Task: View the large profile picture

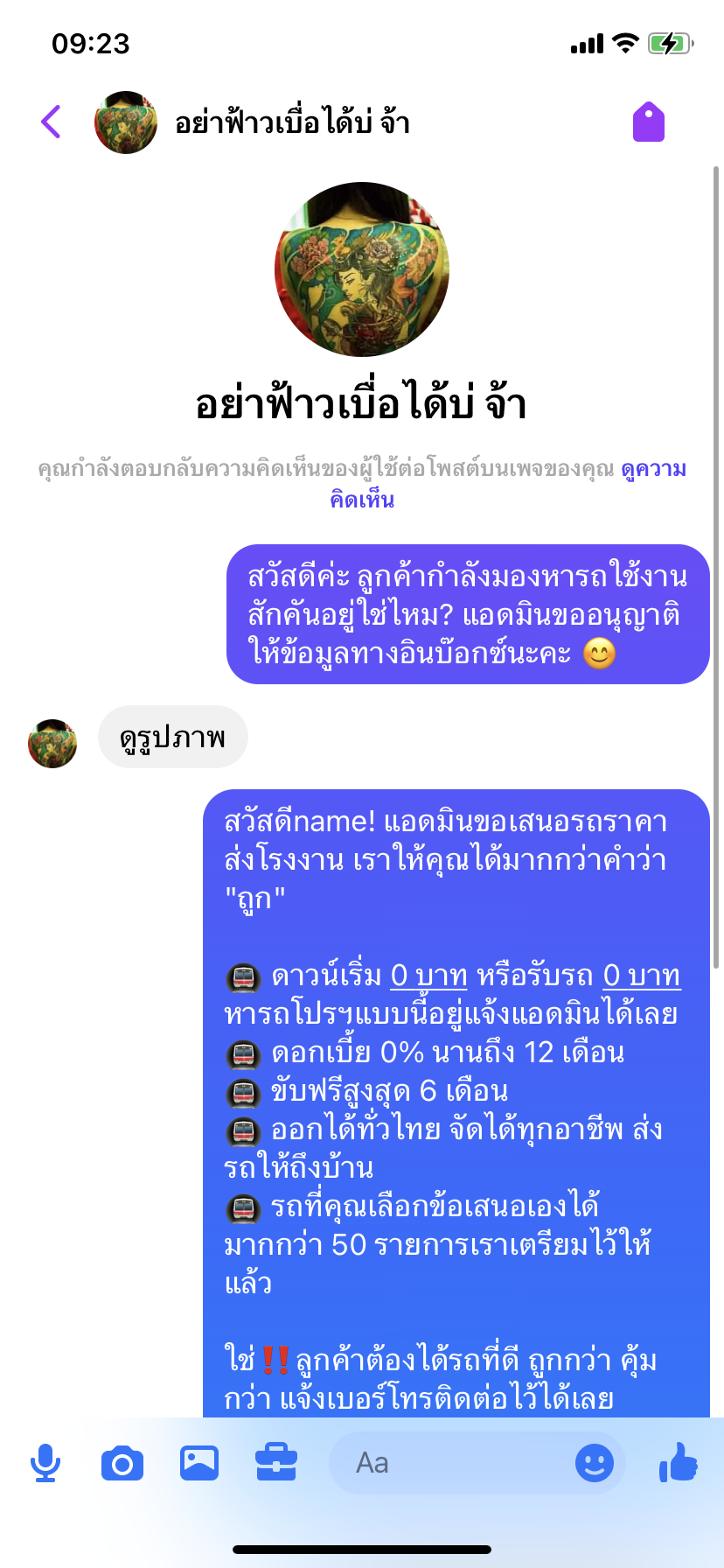Action: click(362, 269)
